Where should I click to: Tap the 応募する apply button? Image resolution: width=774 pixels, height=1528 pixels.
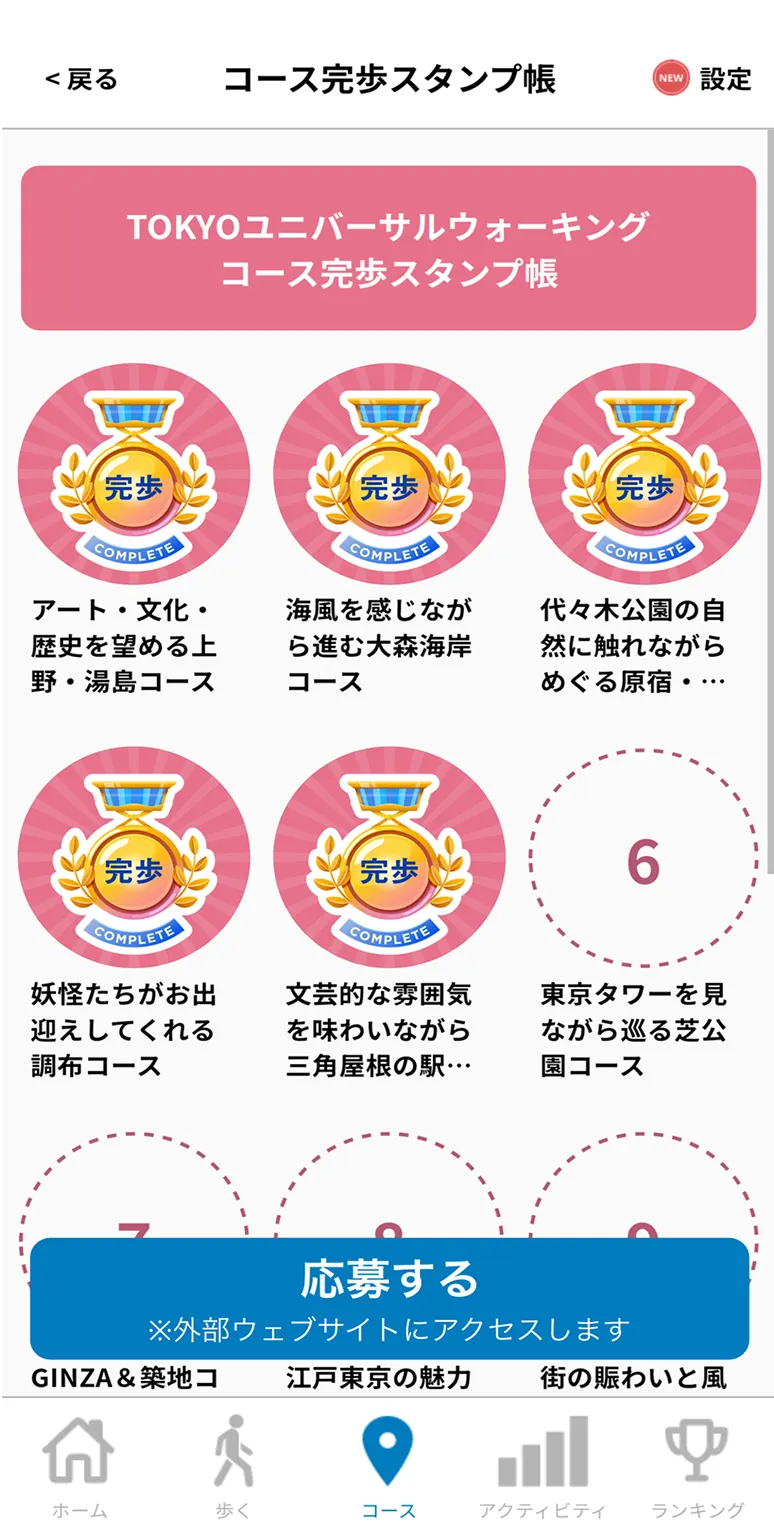[389, 1298]
